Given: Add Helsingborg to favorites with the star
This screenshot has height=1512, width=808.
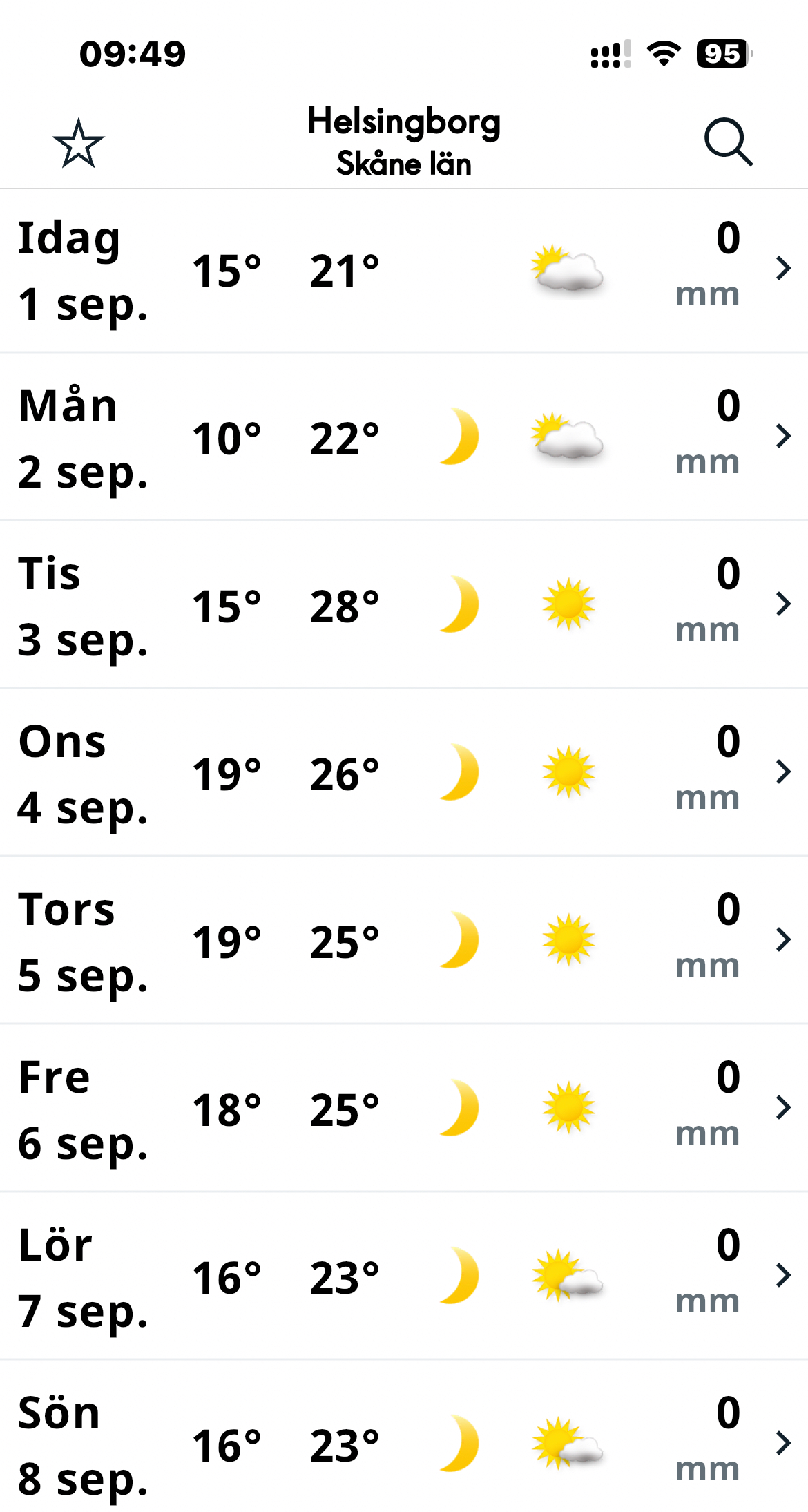Looking at the screenshot, I should tap(78, 143).
